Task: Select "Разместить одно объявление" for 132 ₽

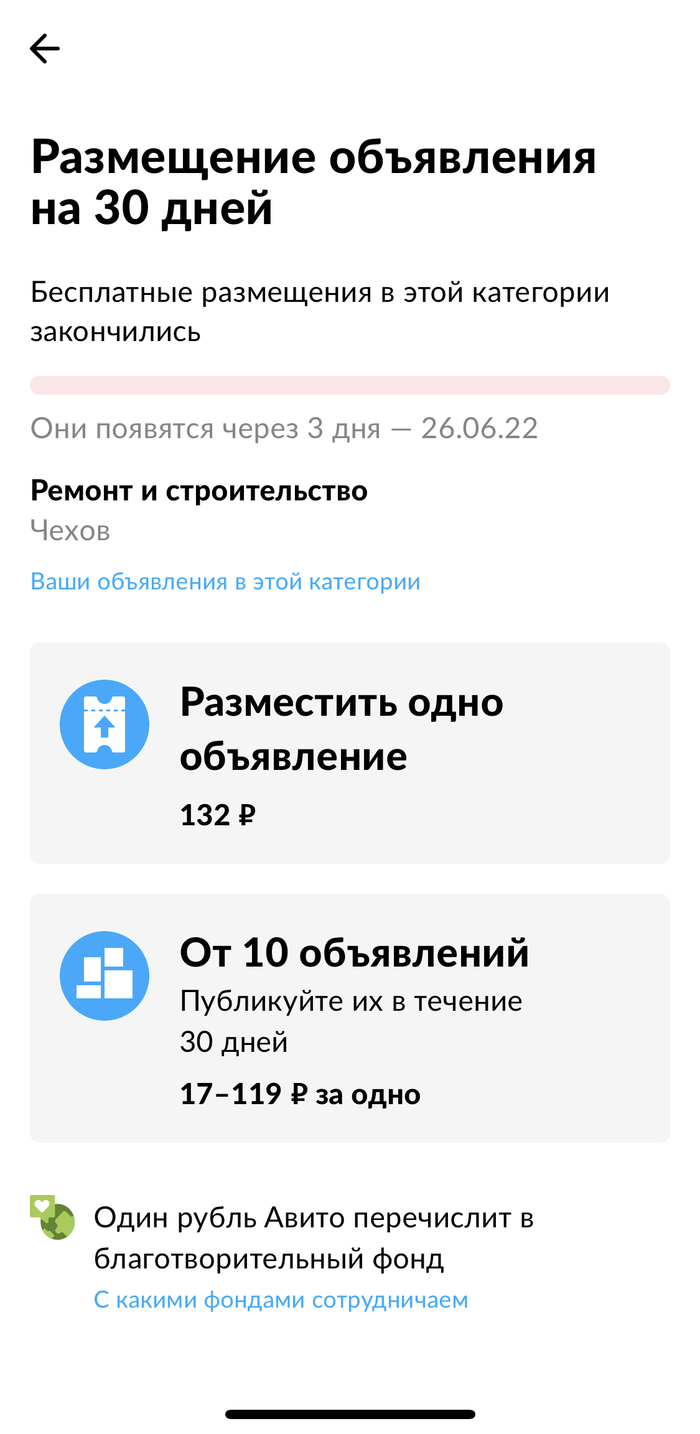Action: 350,753
